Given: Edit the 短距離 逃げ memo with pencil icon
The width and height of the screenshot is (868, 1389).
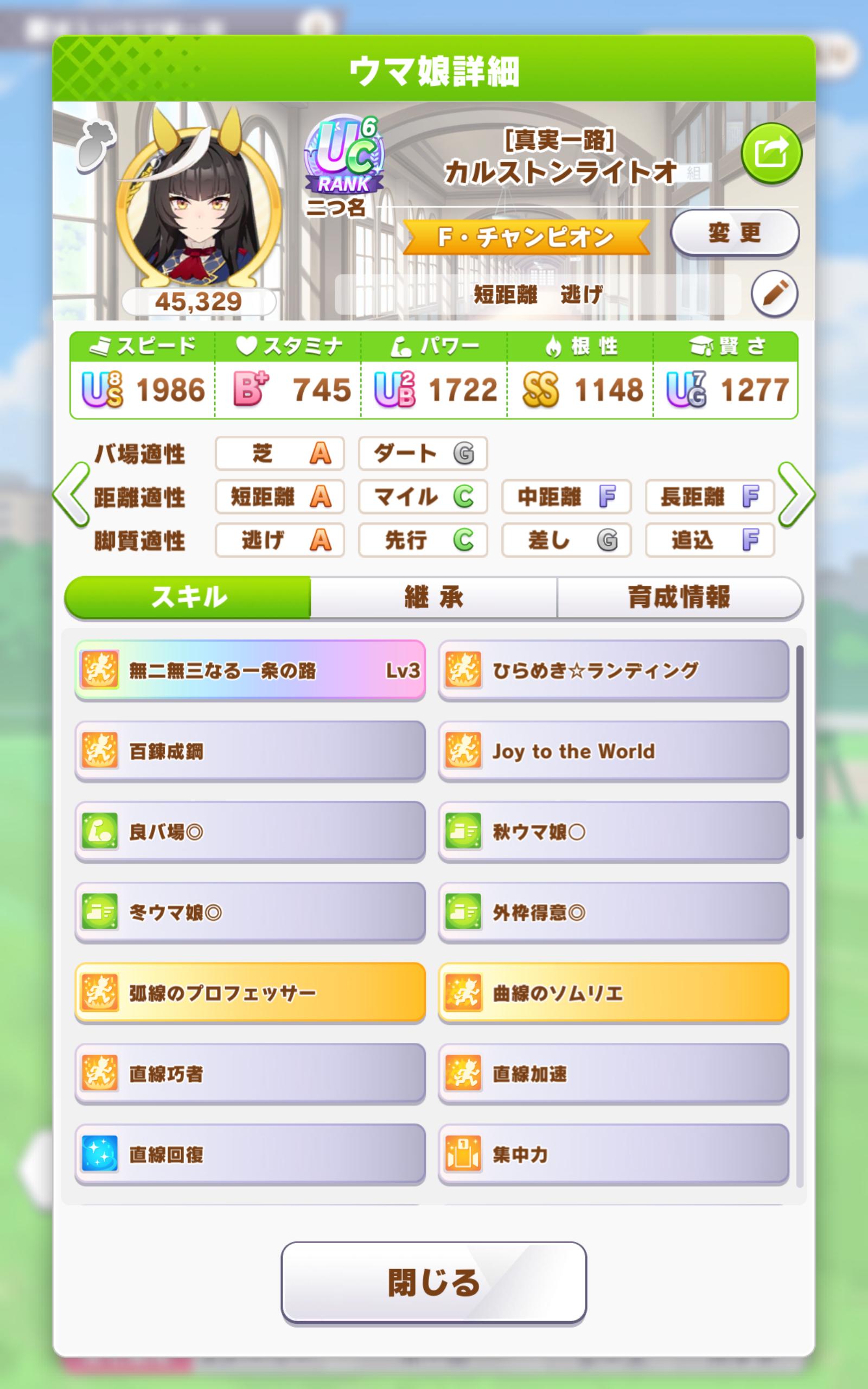Looking at the screenshot, I should coord(774,294).
